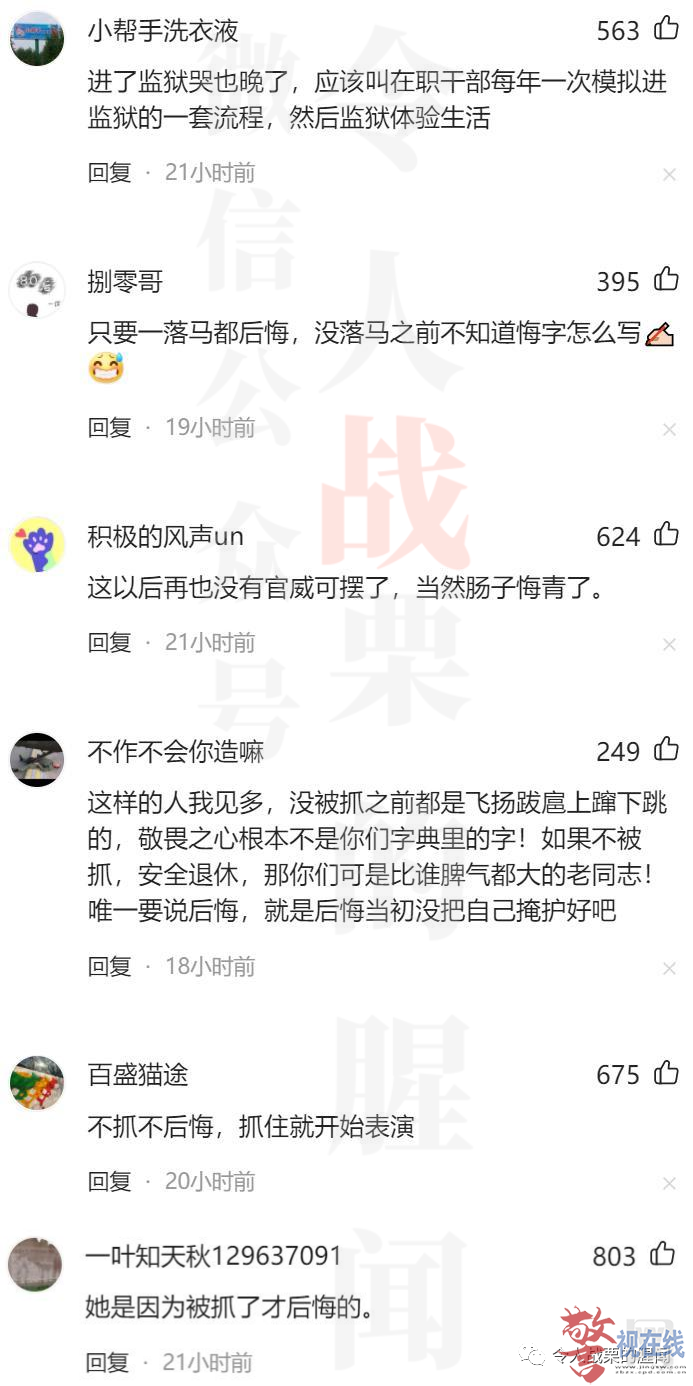
Task: Open 积极的风声un's profile avatar
Action: pos(37,544)
